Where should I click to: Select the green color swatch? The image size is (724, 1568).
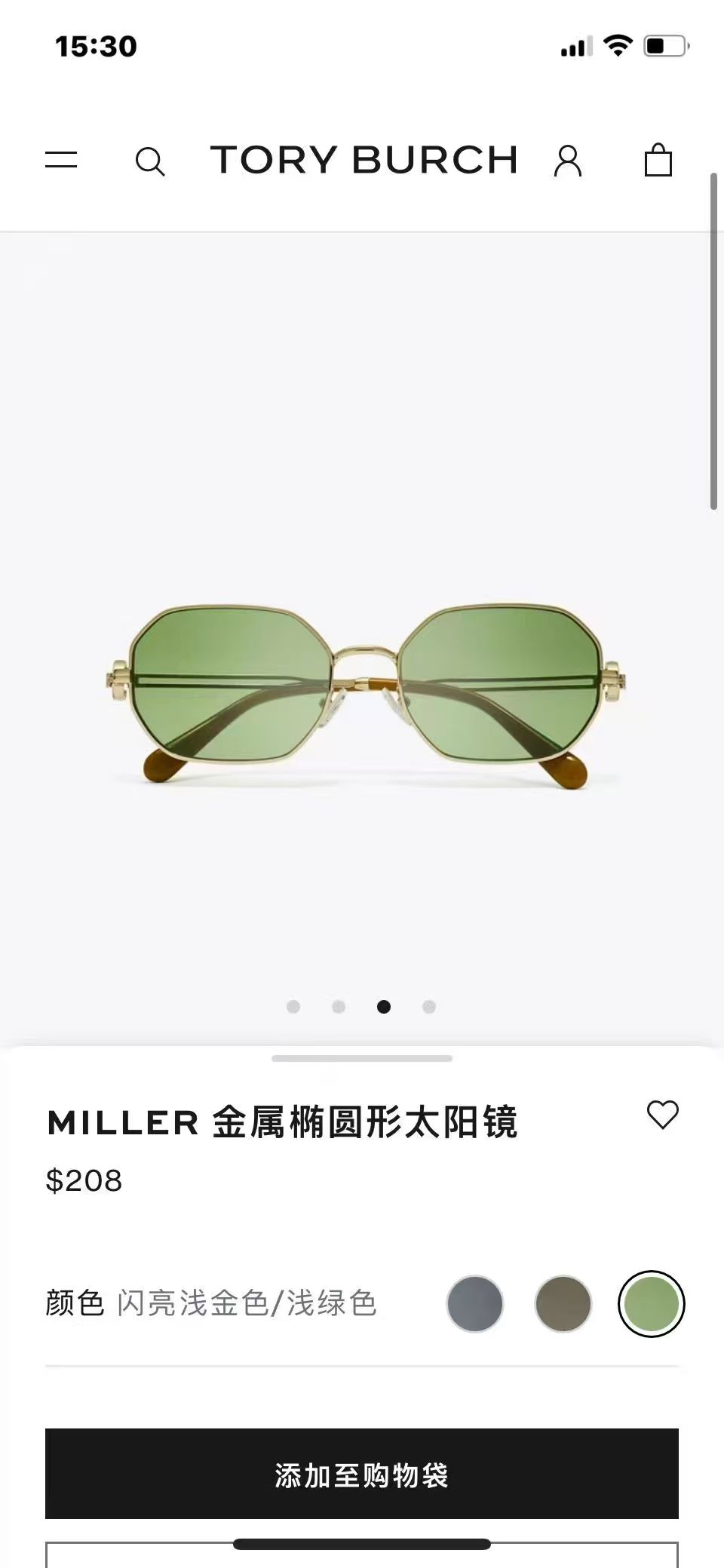click(651, 1303)
